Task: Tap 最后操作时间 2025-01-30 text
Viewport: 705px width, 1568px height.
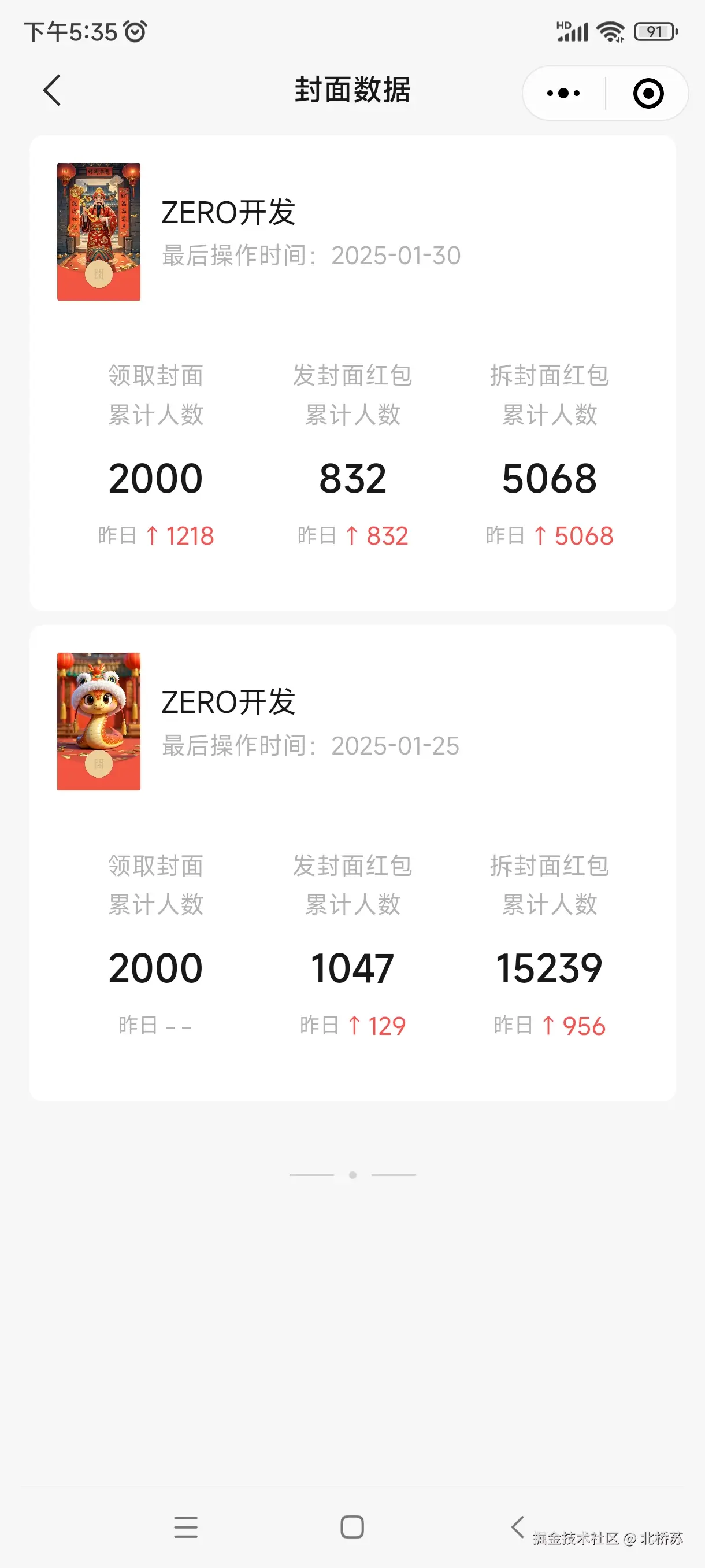Action: 310,256
